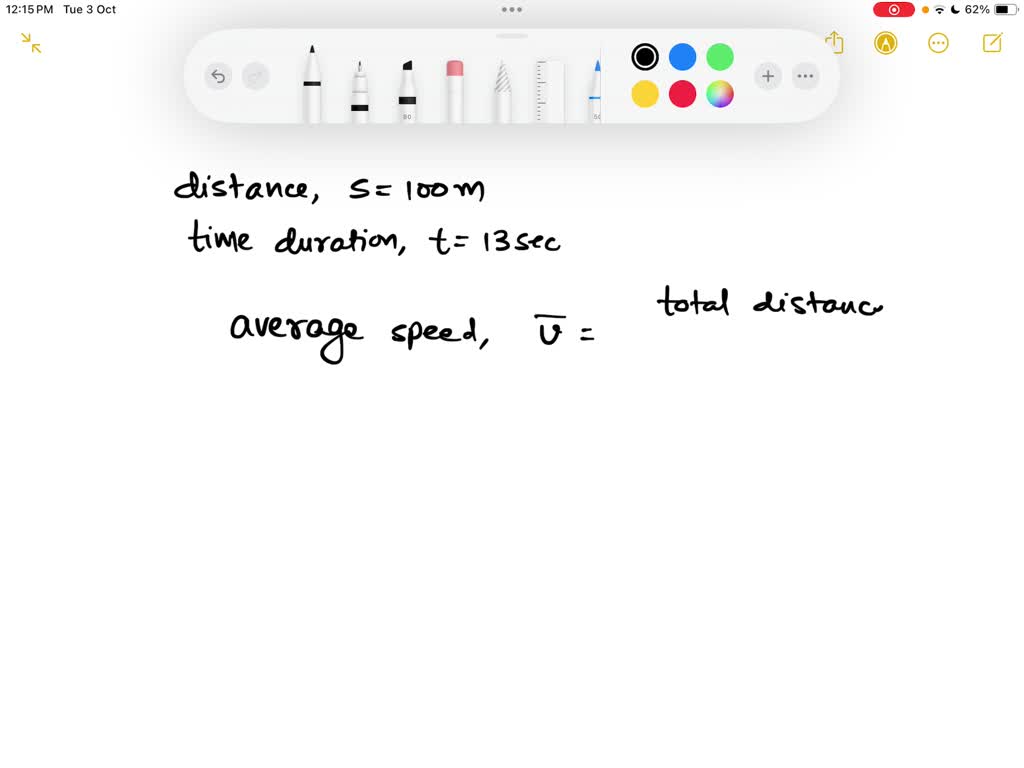Choose the red color swatch
This screenshot has height=768, width=1024.
[682, 95]
